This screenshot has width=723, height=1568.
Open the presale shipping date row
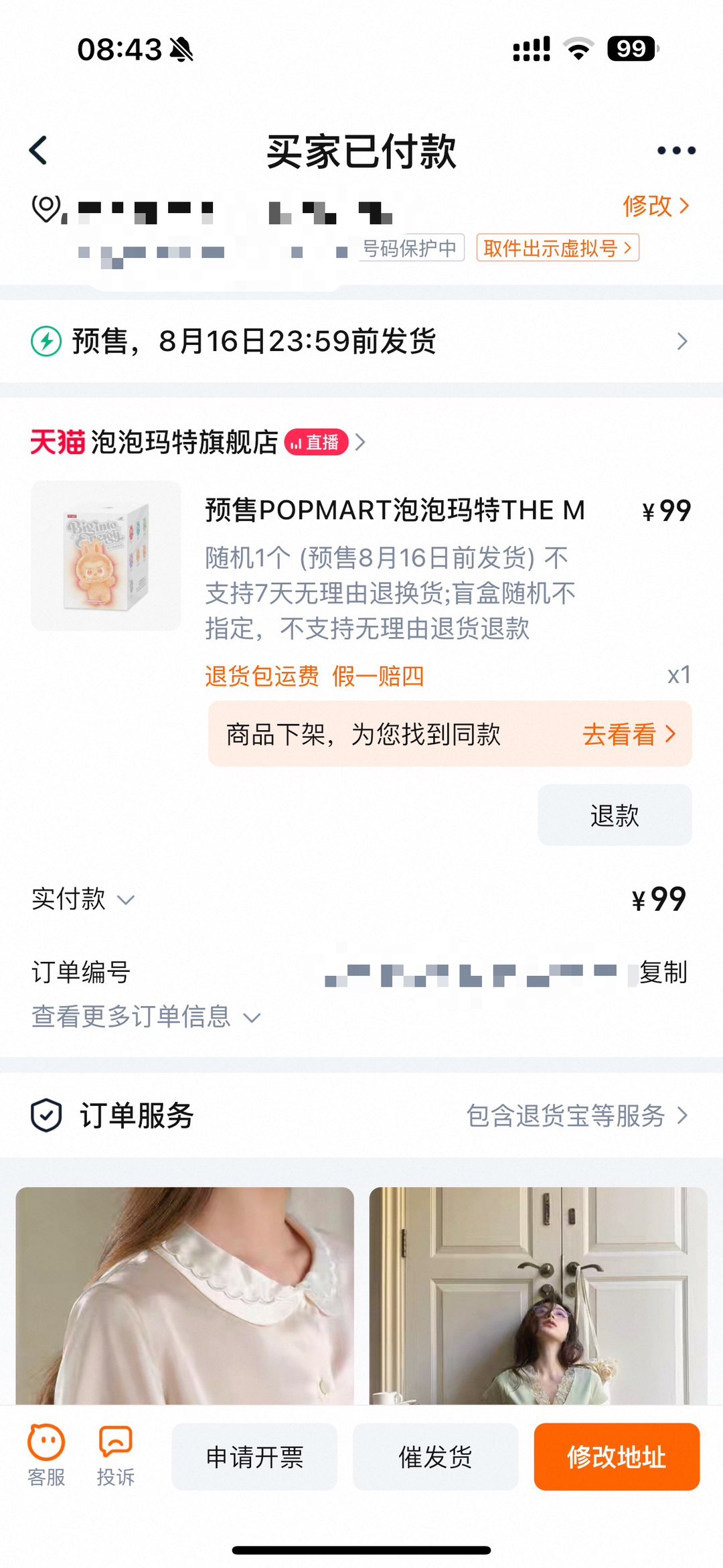[x=361, y=342]
